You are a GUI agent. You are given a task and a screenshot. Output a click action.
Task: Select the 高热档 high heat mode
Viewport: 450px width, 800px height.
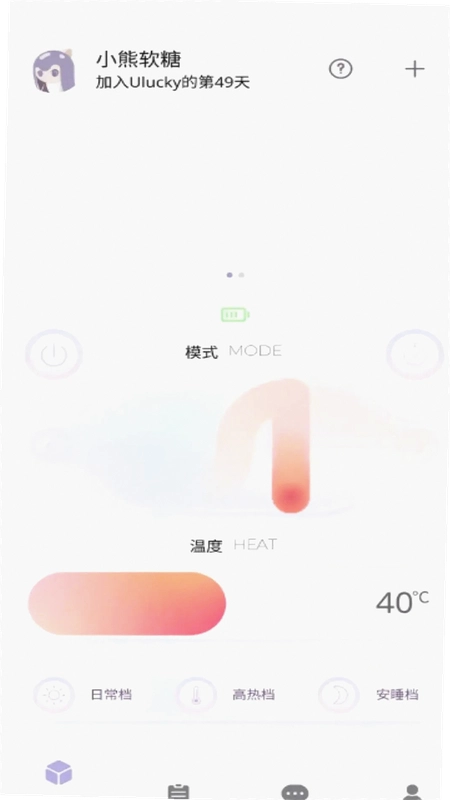226,694
